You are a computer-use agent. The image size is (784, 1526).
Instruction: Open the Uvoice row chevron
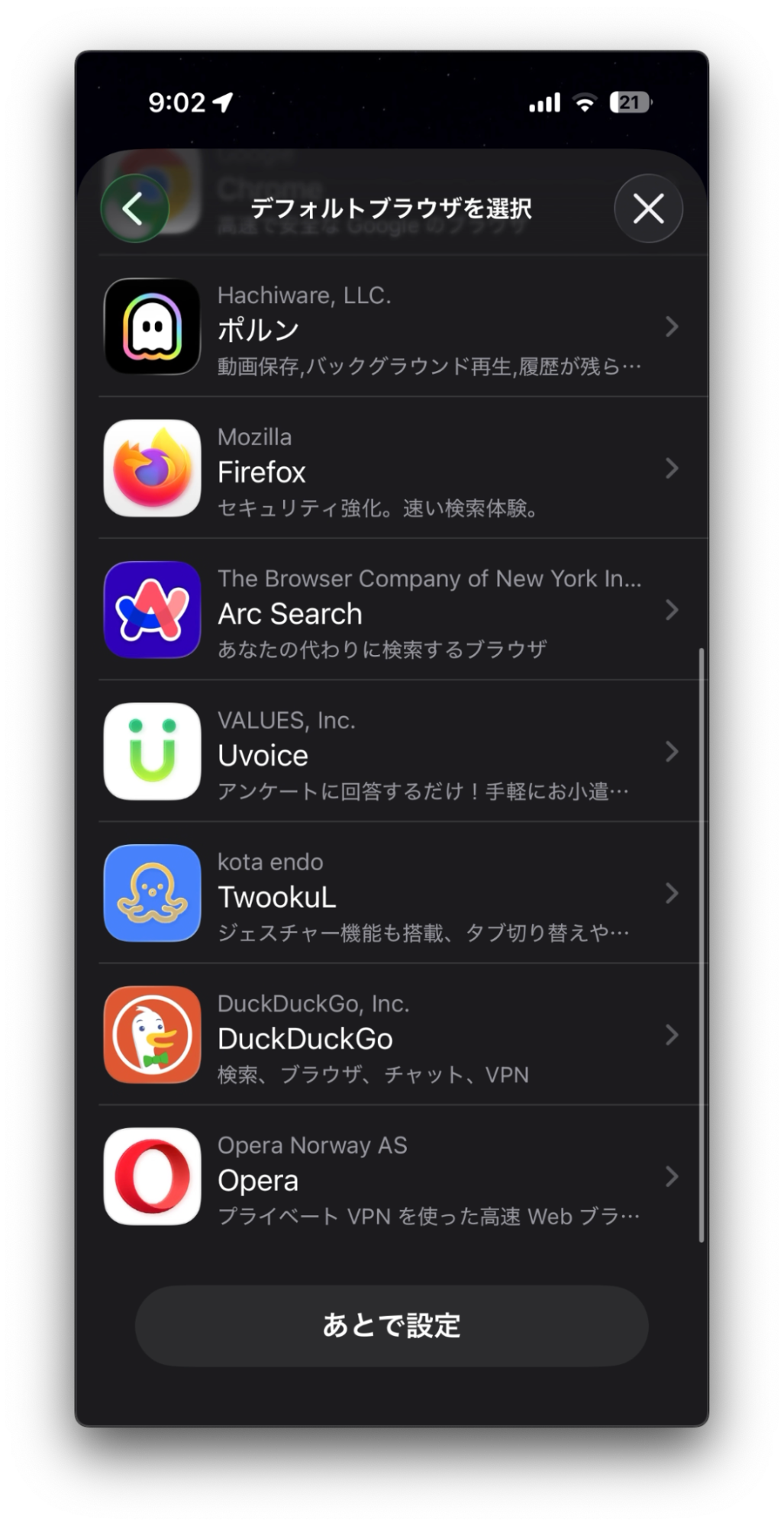(x=673, y=752)
